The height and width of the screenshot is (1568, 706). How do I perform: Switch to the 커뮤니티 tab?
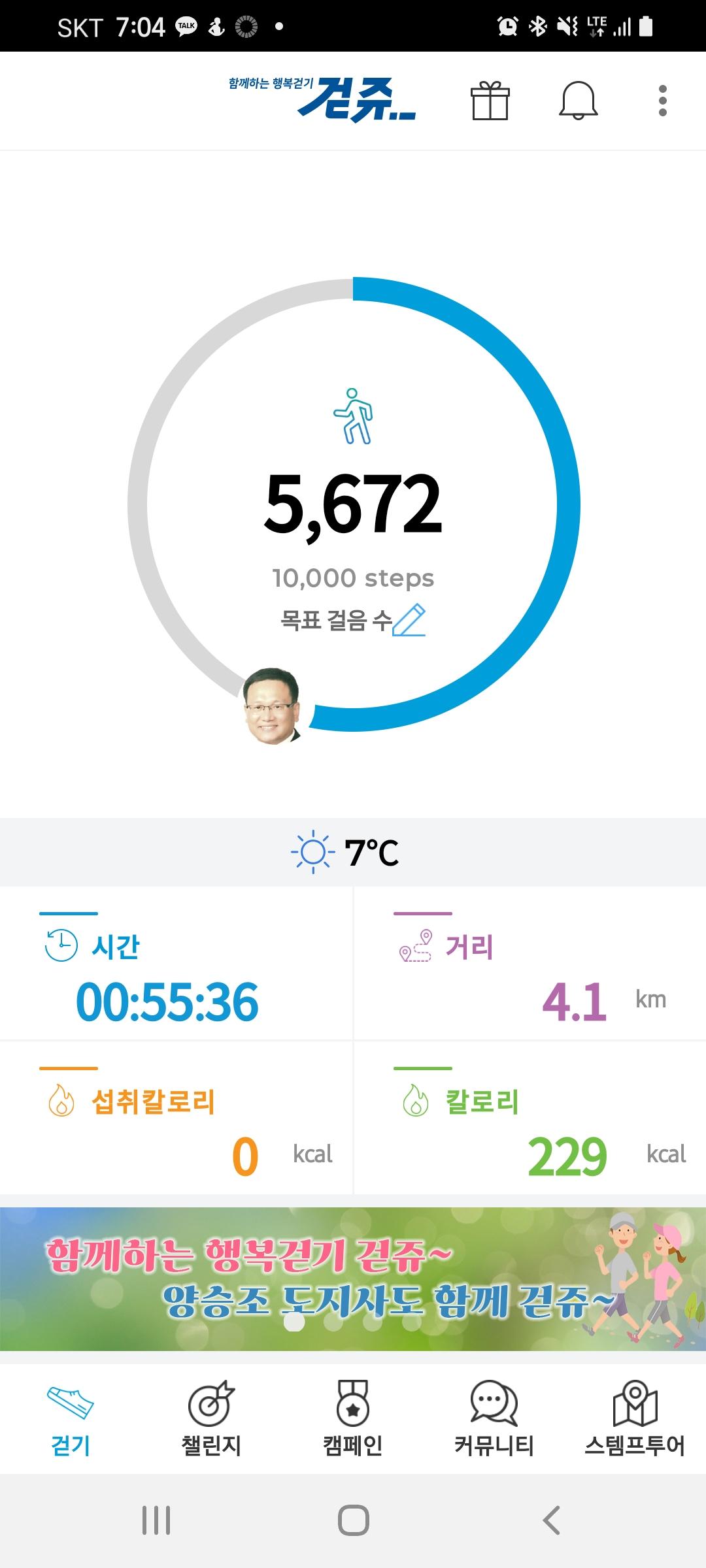[x=494, y=1418]
